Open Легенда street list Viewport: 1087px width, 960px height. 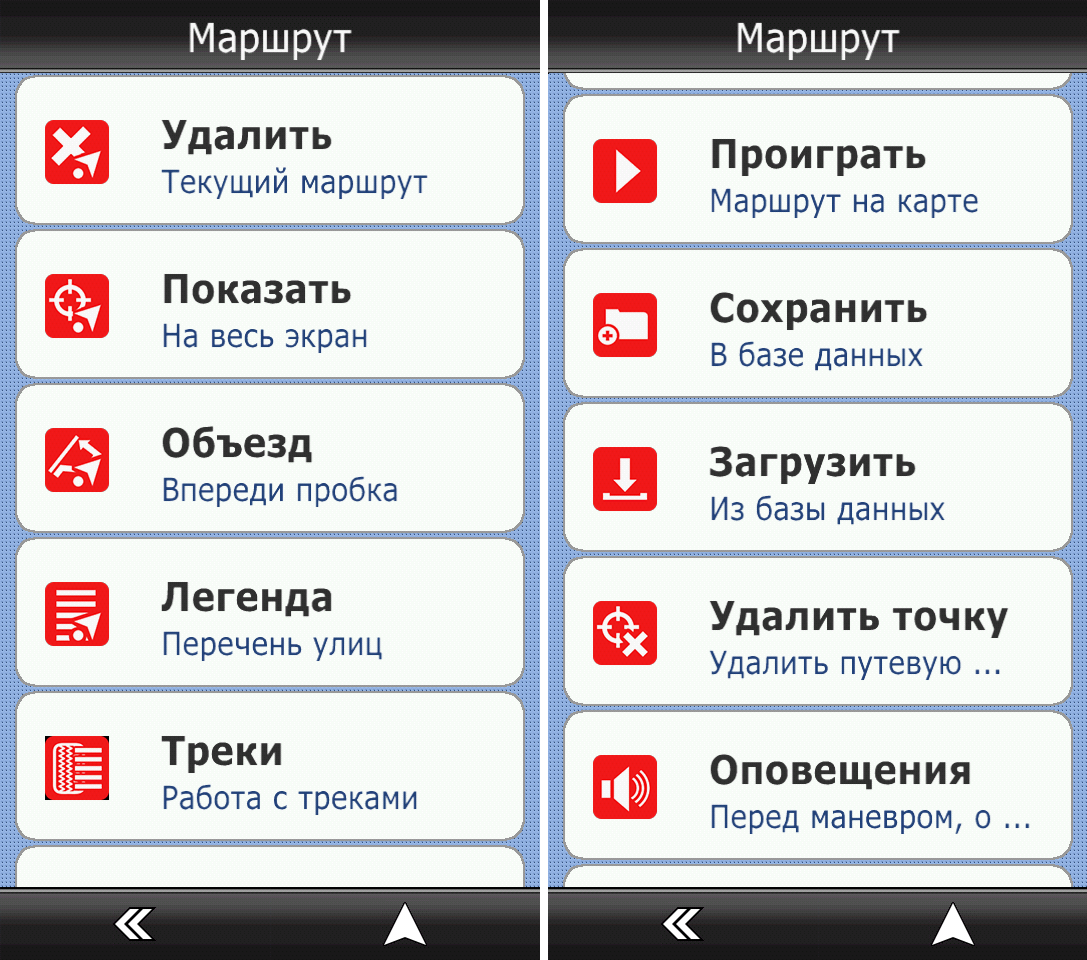[270, 613]
